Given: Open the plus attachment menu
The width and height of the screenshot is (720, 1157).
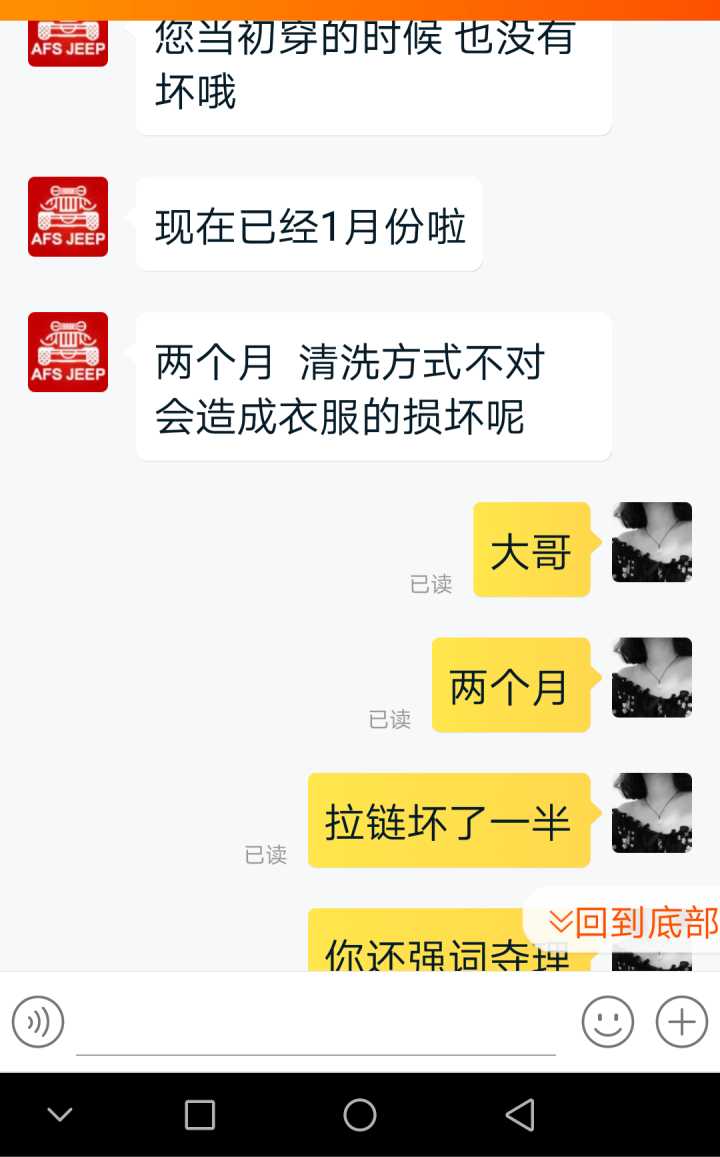Looking at the screenshot, I should [681, 1022].
